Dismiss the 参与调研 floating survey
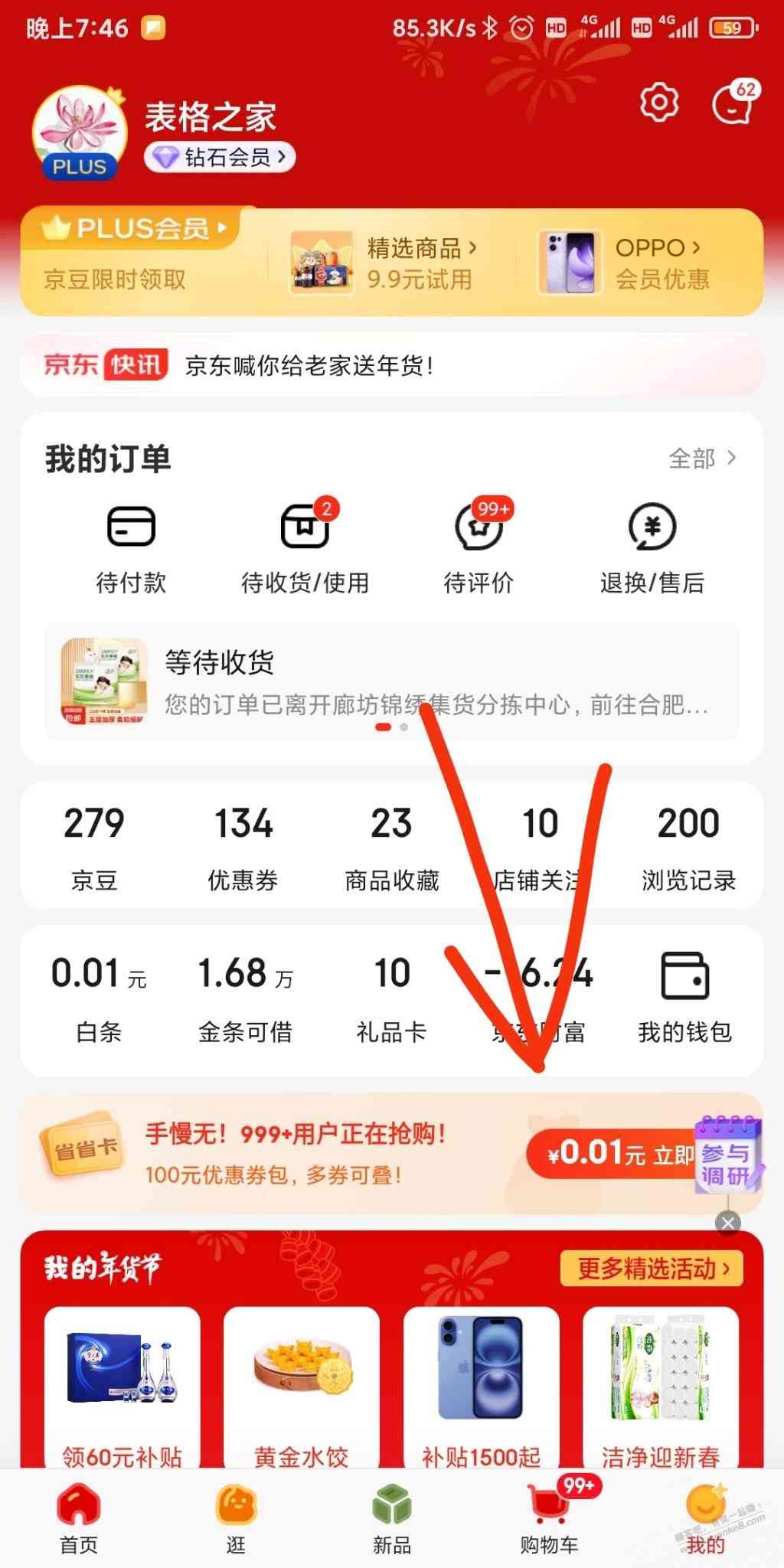This screenshot has width=784, height=1568. point(728,1223)
